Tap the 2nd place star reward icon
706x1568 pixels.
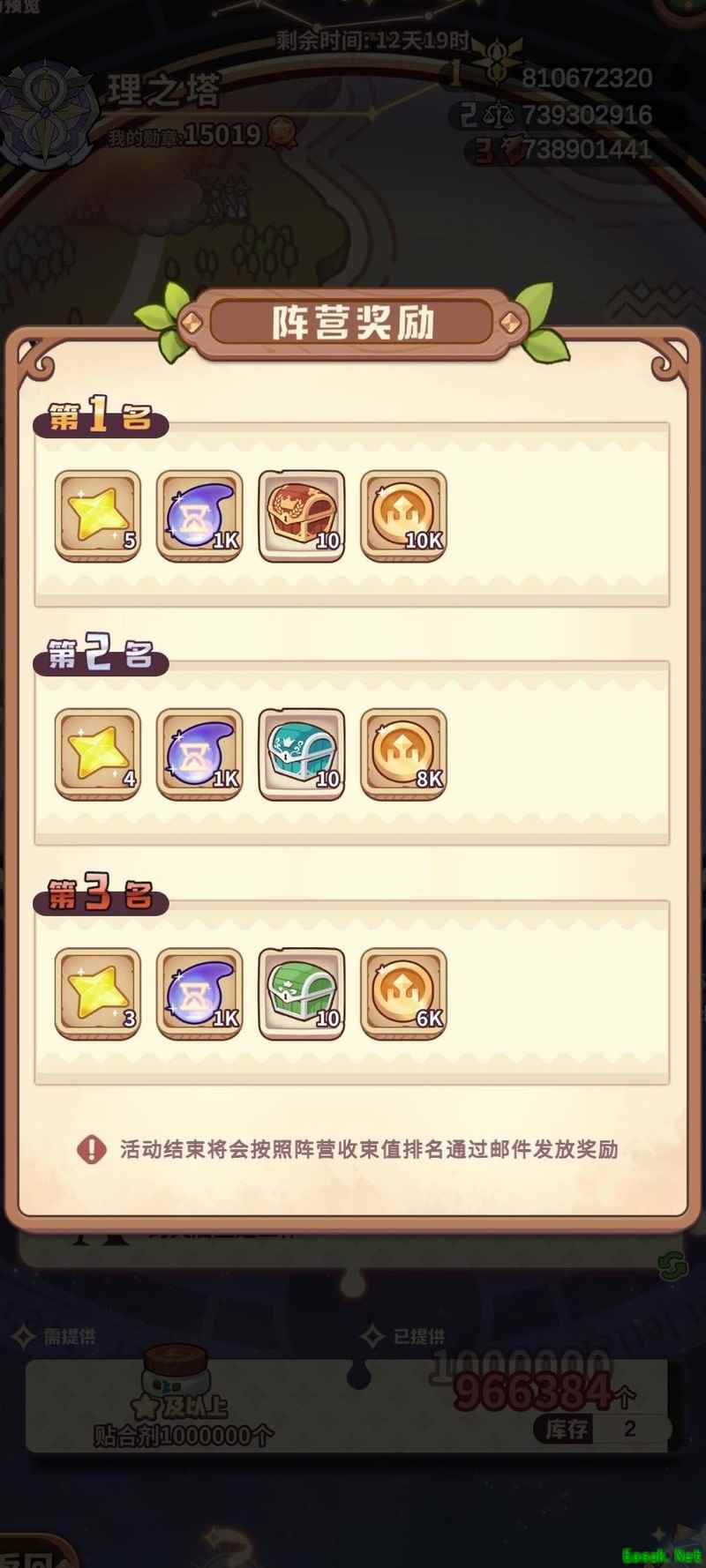pos(98,754)
